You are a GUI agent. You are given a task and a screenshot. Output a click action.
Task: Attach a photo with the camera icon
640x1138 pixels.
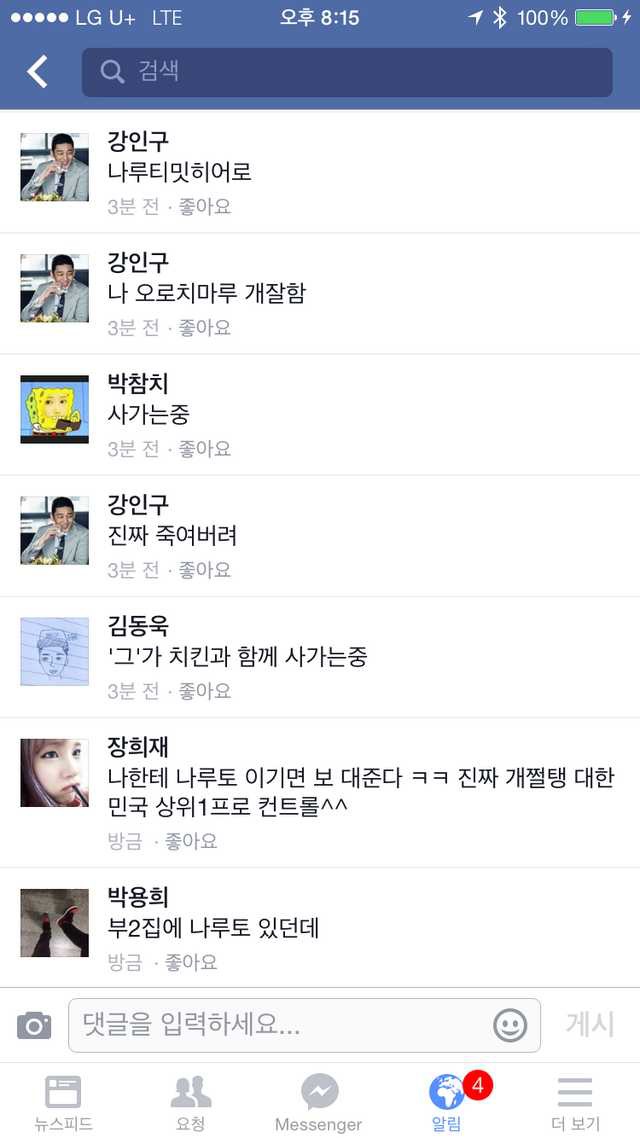pos(34,1025)
